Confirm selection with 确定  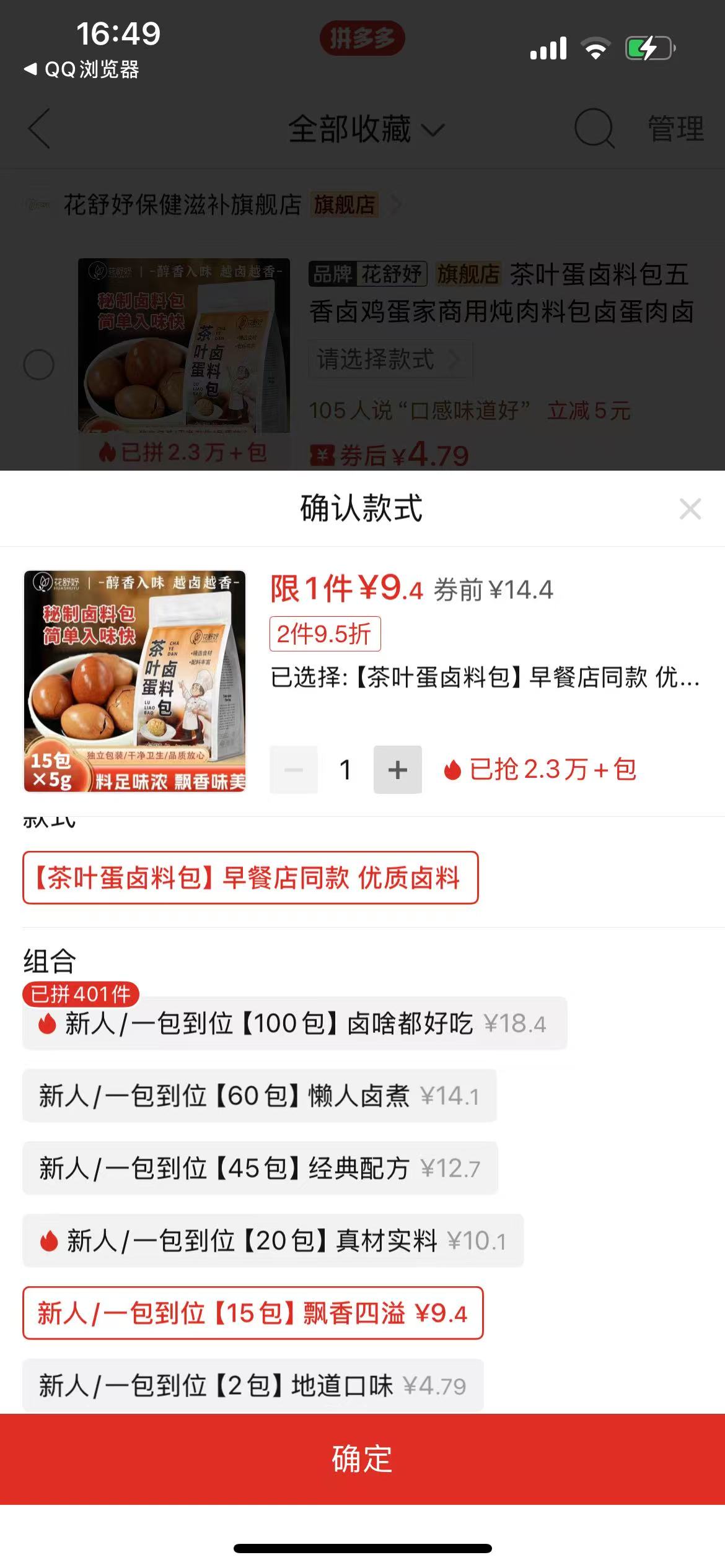point(362,1459)
